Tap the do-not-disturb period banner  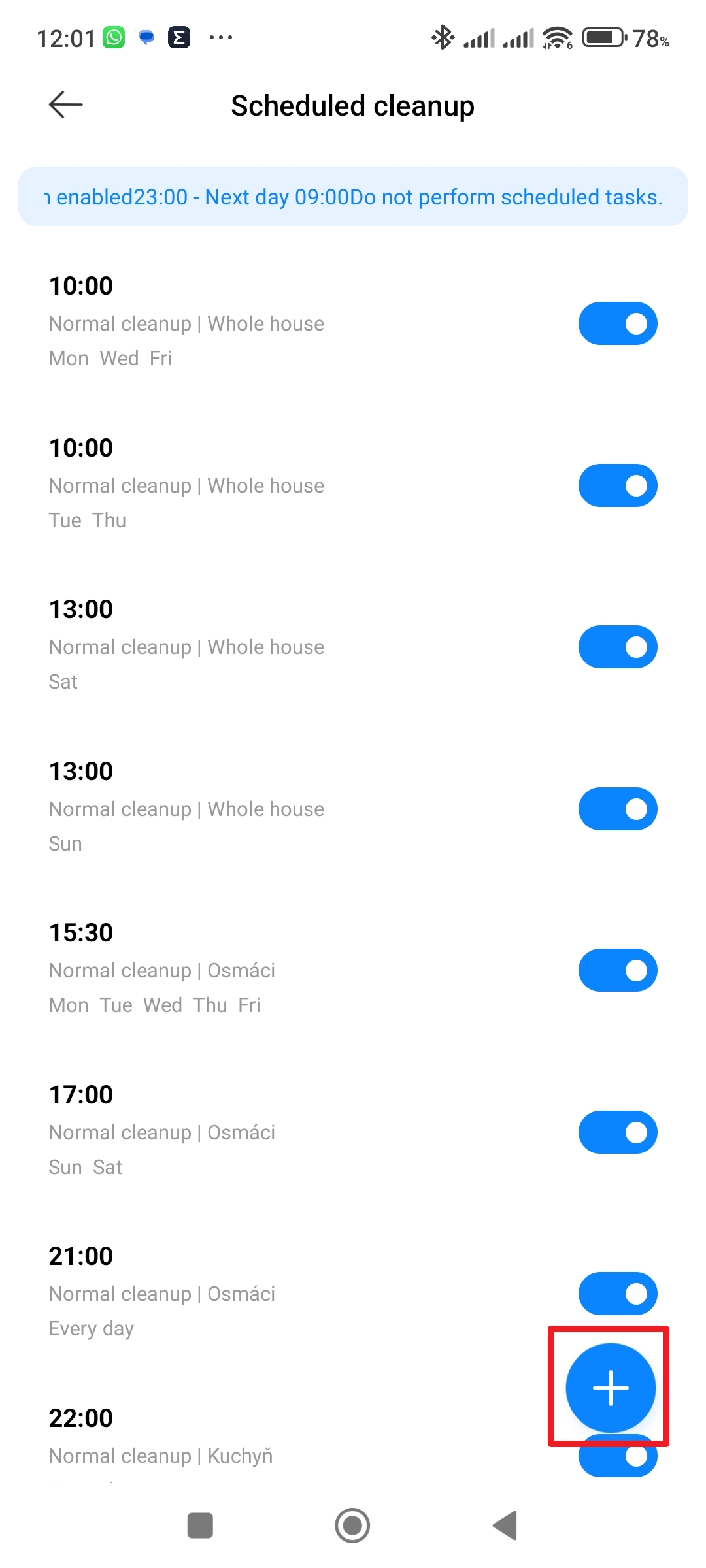(353, 197)
